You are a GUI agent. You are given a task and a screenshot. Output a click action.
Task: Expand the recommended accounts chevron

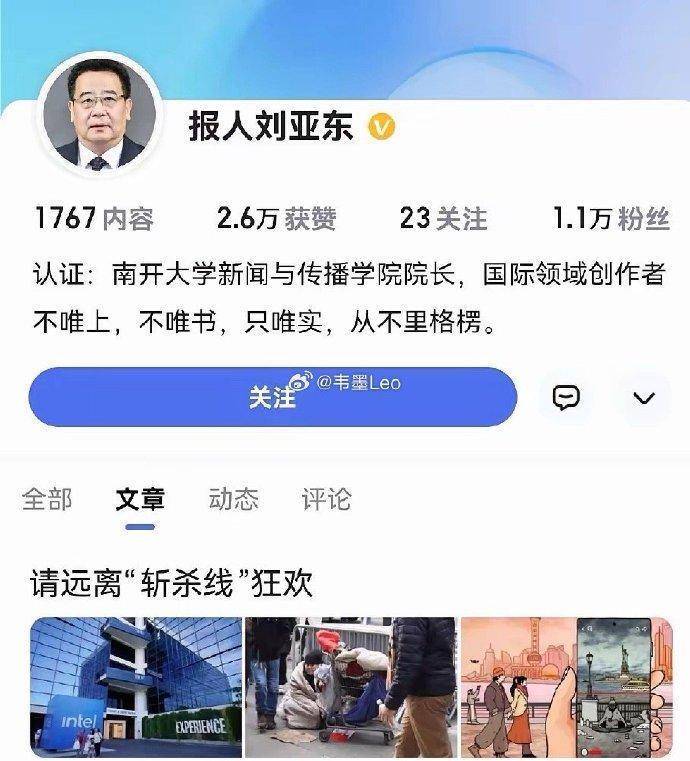(644, 398)
